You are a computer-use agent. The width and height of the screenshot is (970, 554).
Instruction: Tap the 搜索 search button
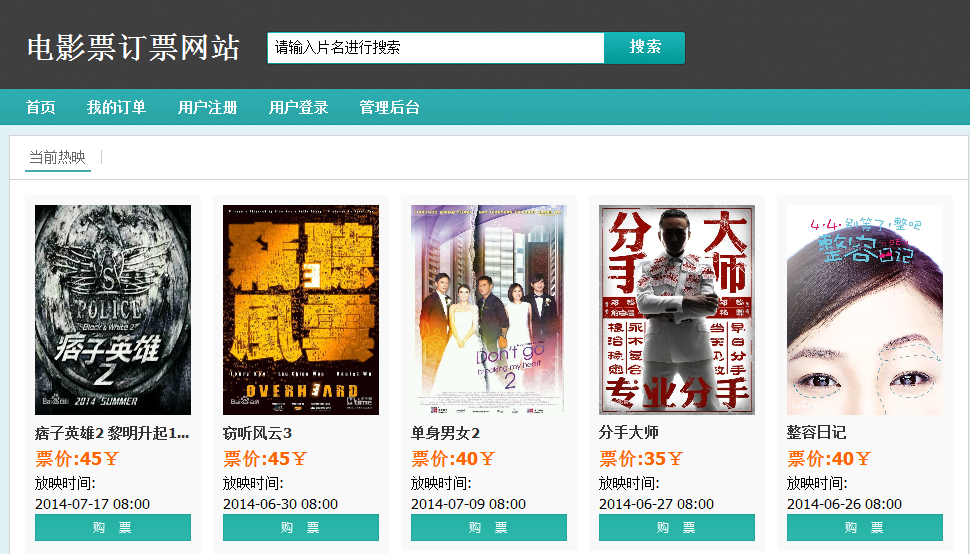tap(644, 47)
